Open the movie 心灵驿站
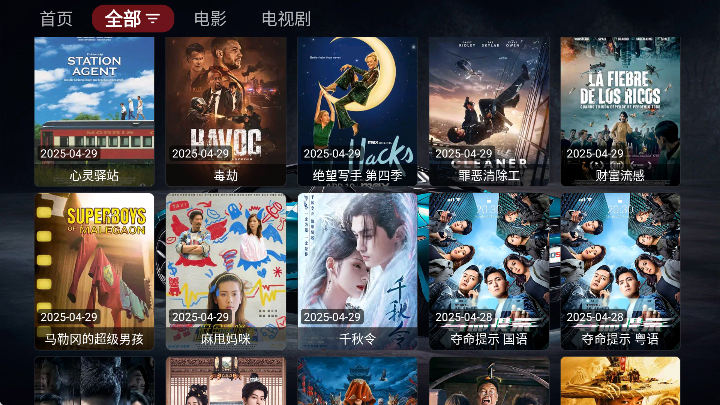Image resolution: width=720 pixels, height=405 pixels. click(94, 110)
